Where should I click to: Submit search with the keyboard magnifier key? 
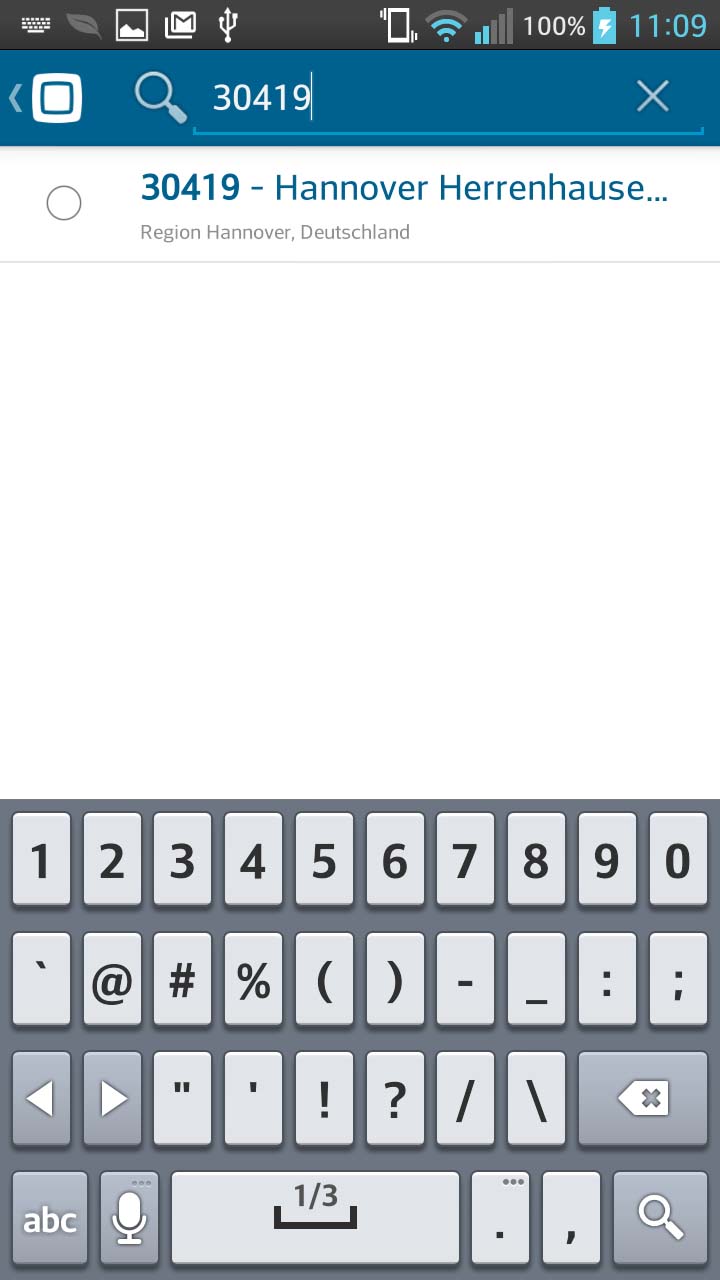click(660, 1218)
